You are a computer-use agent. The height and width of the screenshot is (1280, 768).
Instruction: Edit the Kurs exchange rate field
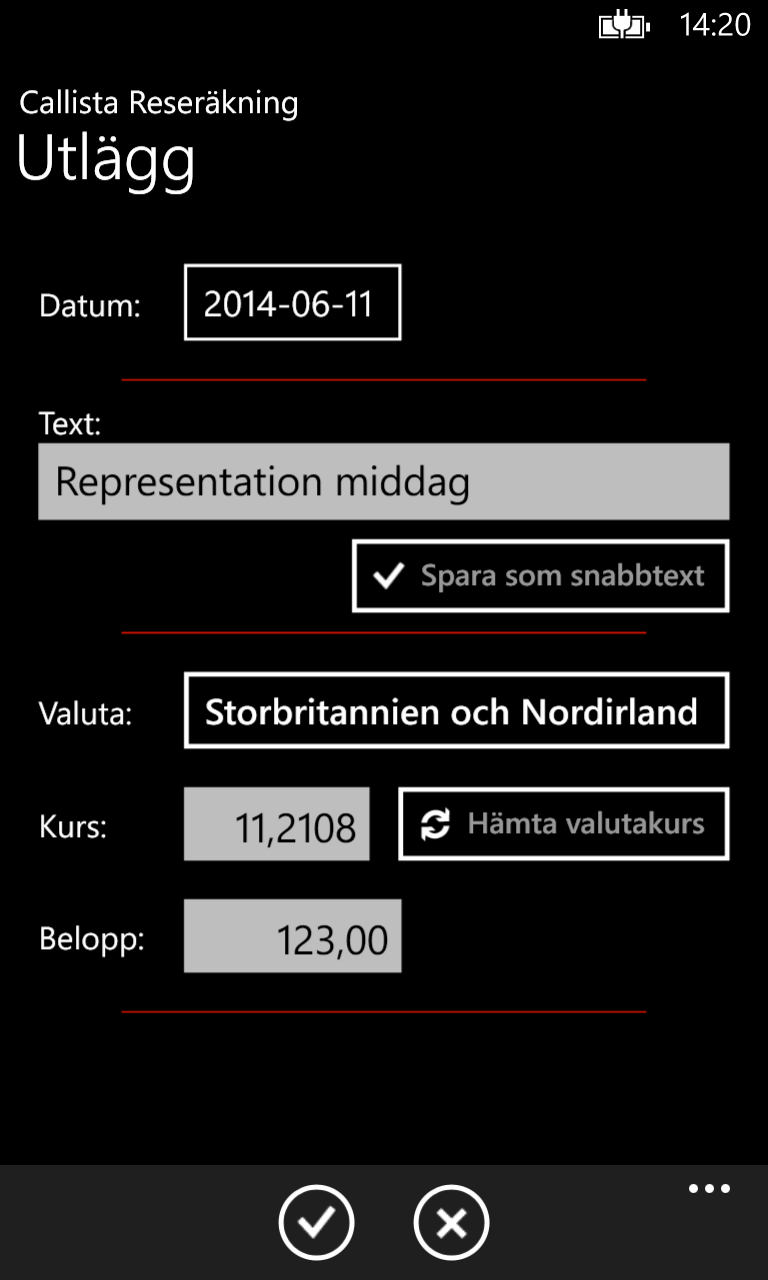pos(277,825)
